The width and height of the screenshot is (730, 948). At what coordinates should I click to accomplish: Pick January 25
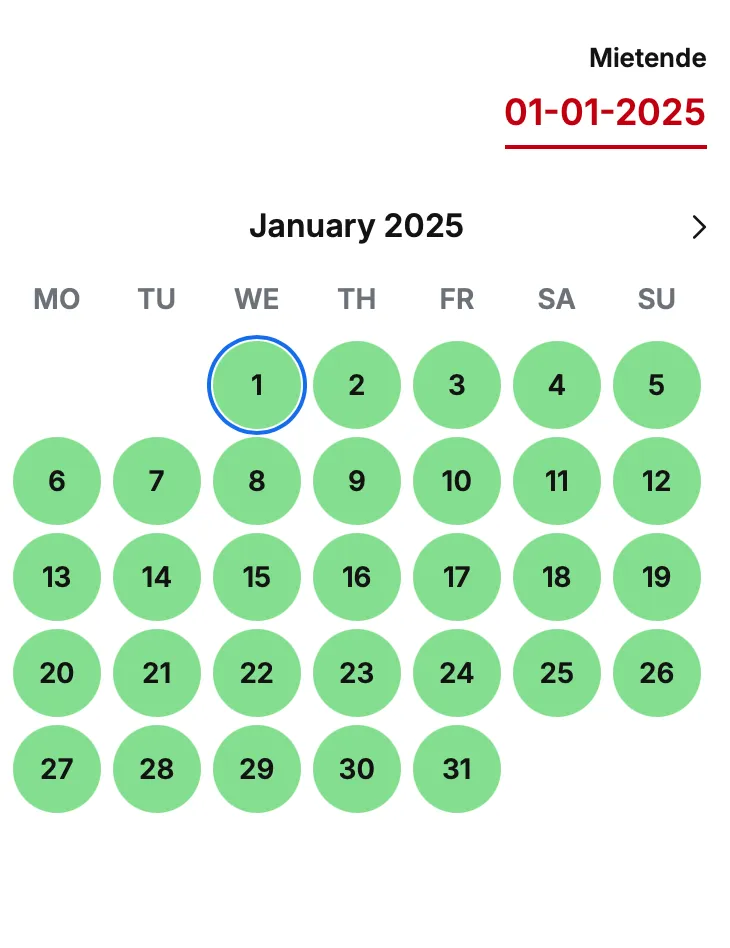(x=557, y=673)
